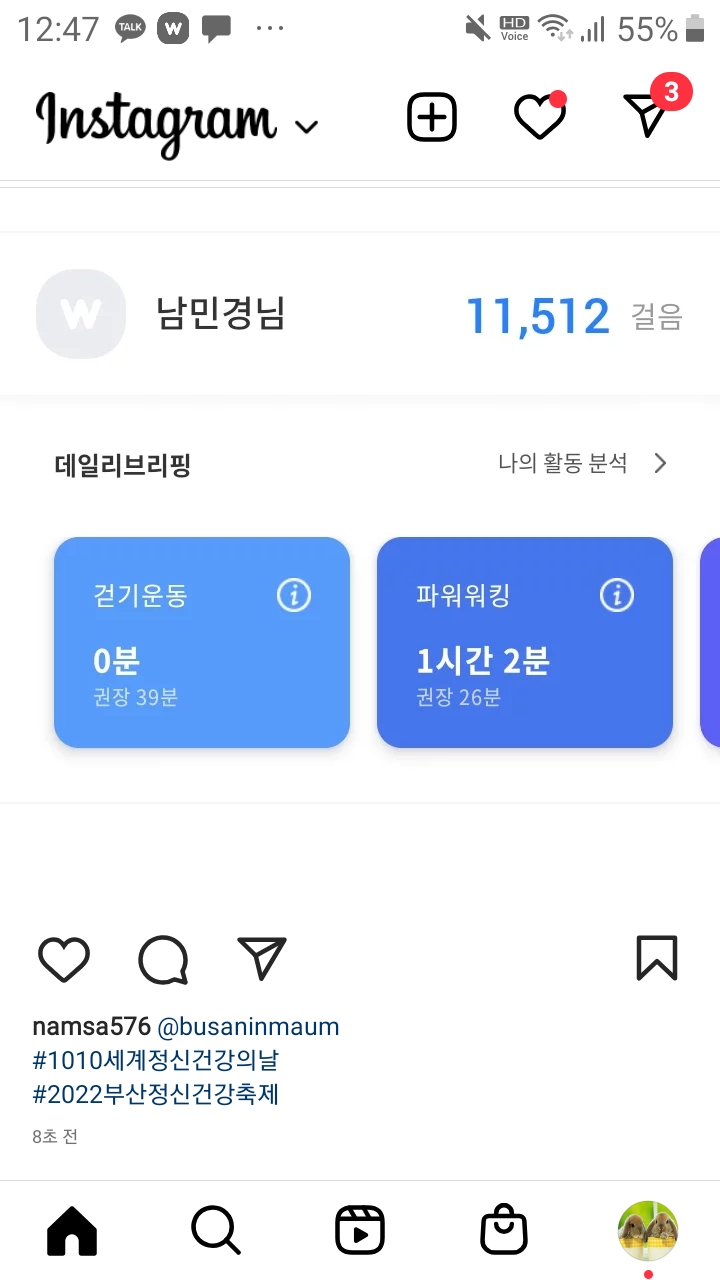
Task: Like the post by namsa576
Action: pos(64,960)
